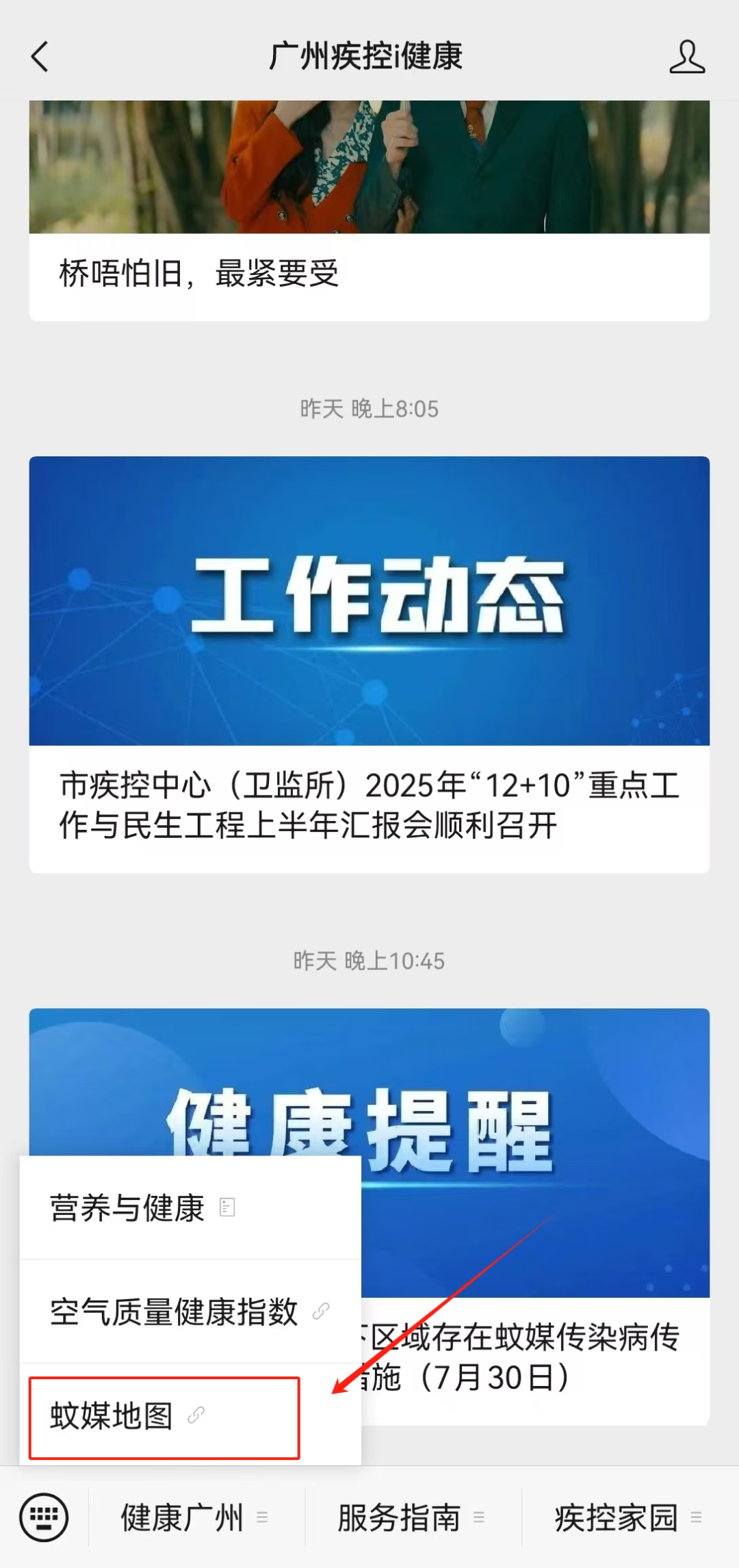The width and height of the screenshot is (739, 1568).
Task: Select 营养与健康 from the popup menu
Action: tap(126, 1208)
